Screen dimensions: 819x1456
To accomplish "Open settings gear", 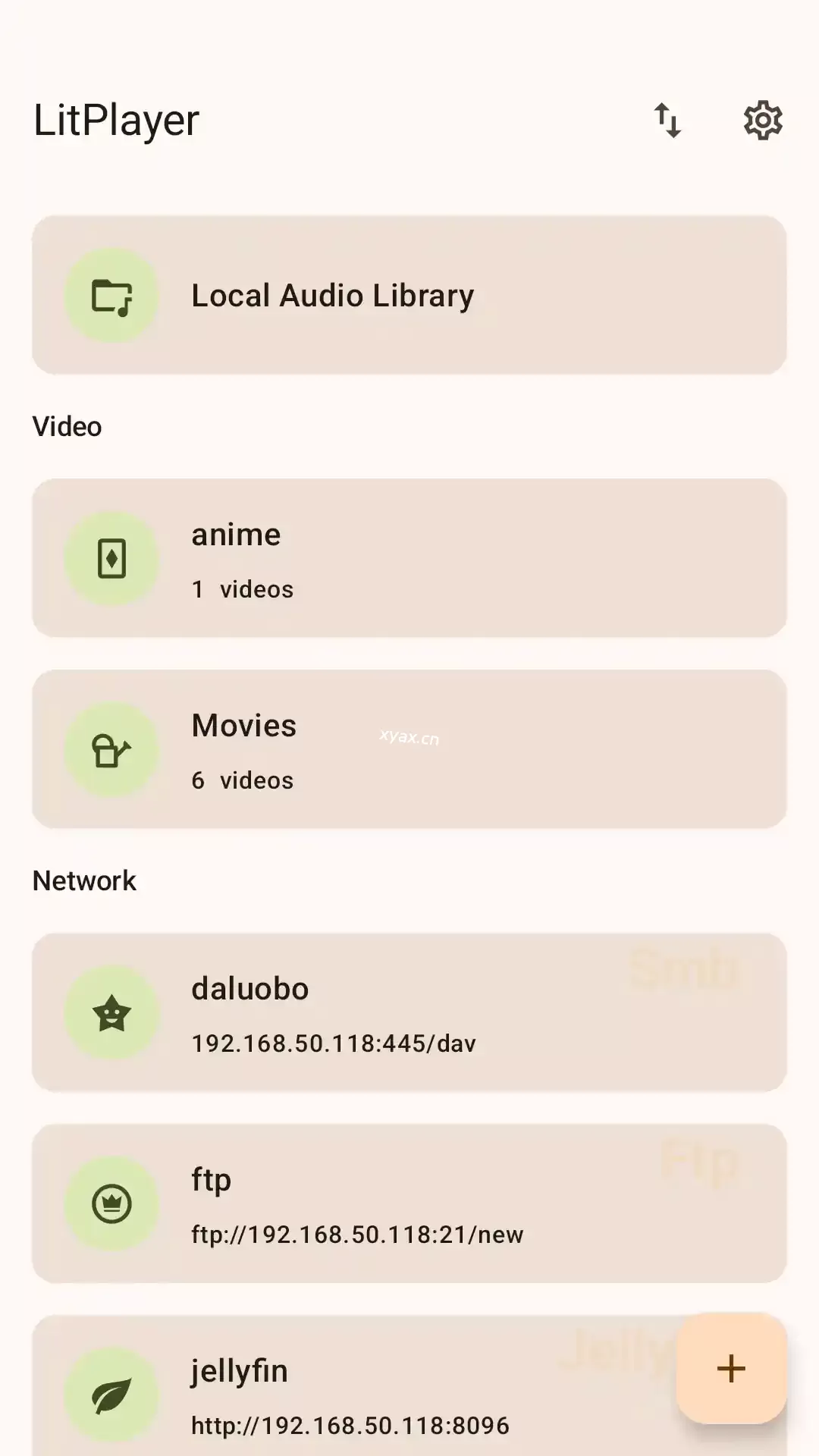I will (x=762, y=120).
